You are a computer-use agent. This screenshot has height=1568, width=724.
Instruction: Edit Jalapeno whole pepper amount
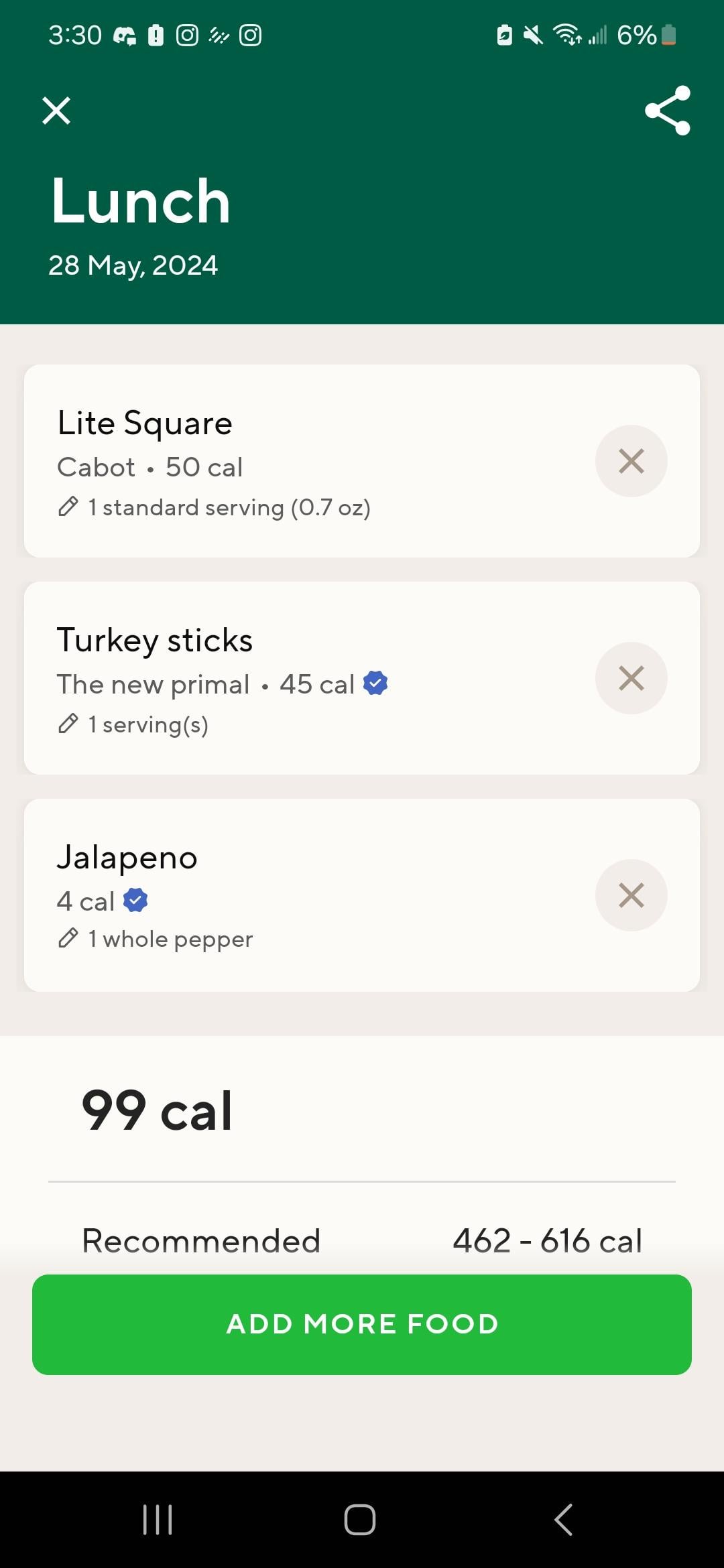pos(155,939)
